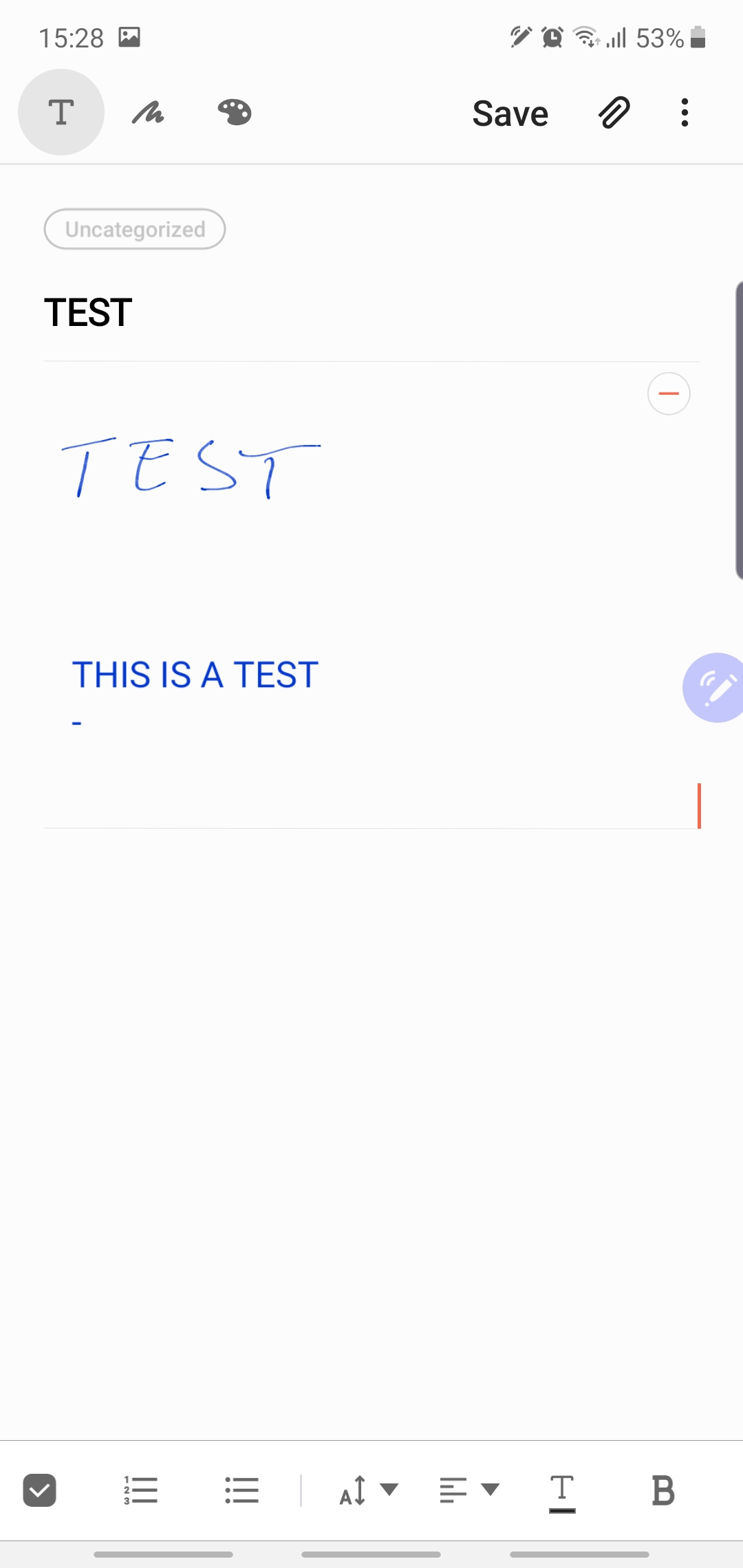Edit the note title TEST
743x1568 pixels.
(88, 313)
